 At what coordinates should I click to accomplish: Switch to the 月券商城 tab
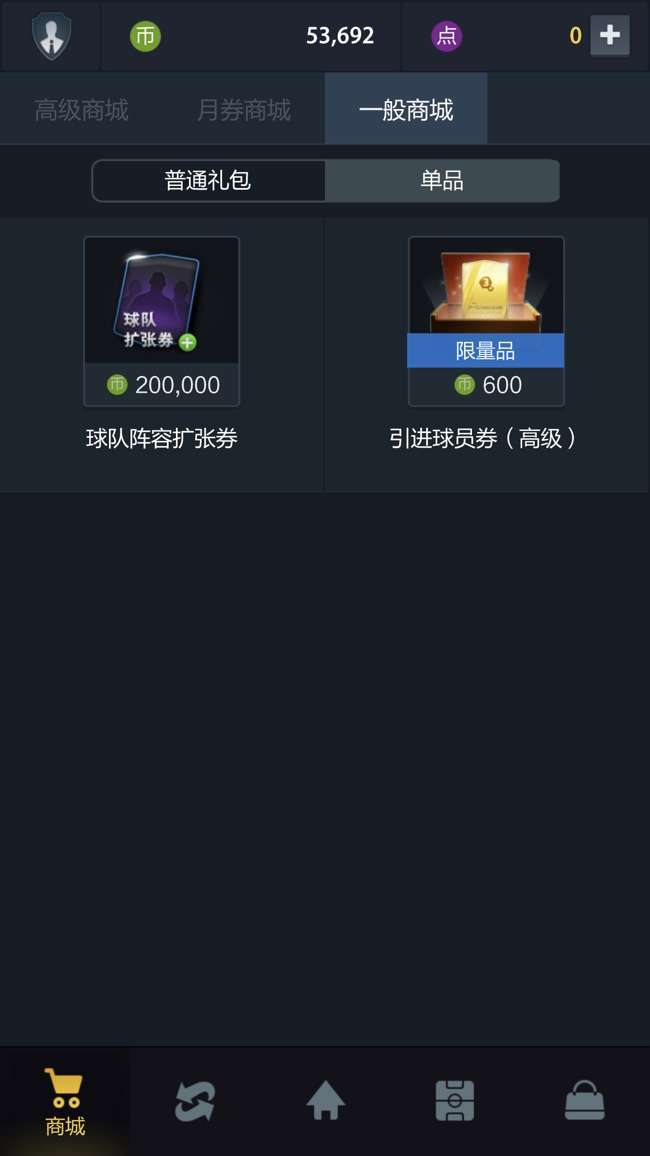point(244,109)
